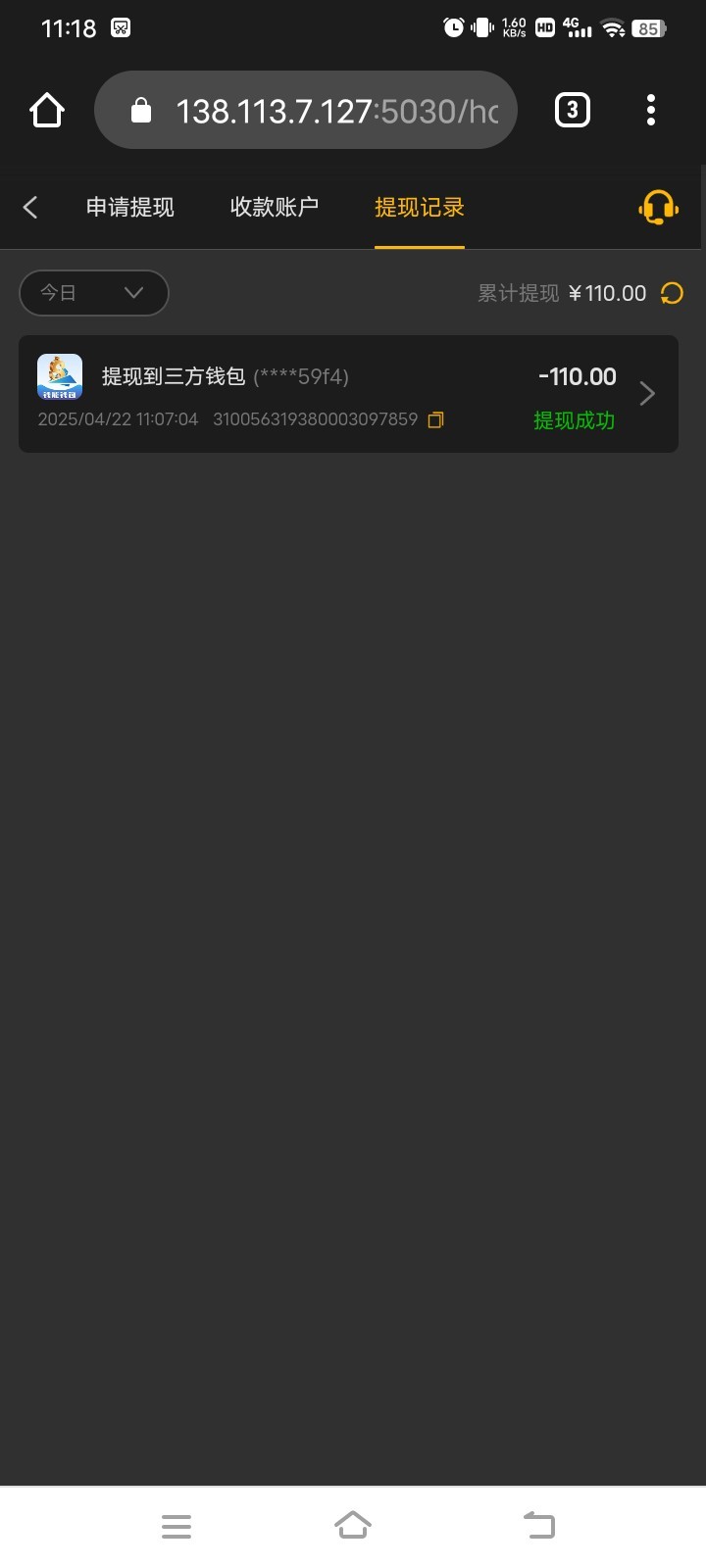This screenshot has height=1568, width=706.
Task: Open the 提现到三方钱包 withdrawal record
Action: pyautogui.click(x=348, y=394)
